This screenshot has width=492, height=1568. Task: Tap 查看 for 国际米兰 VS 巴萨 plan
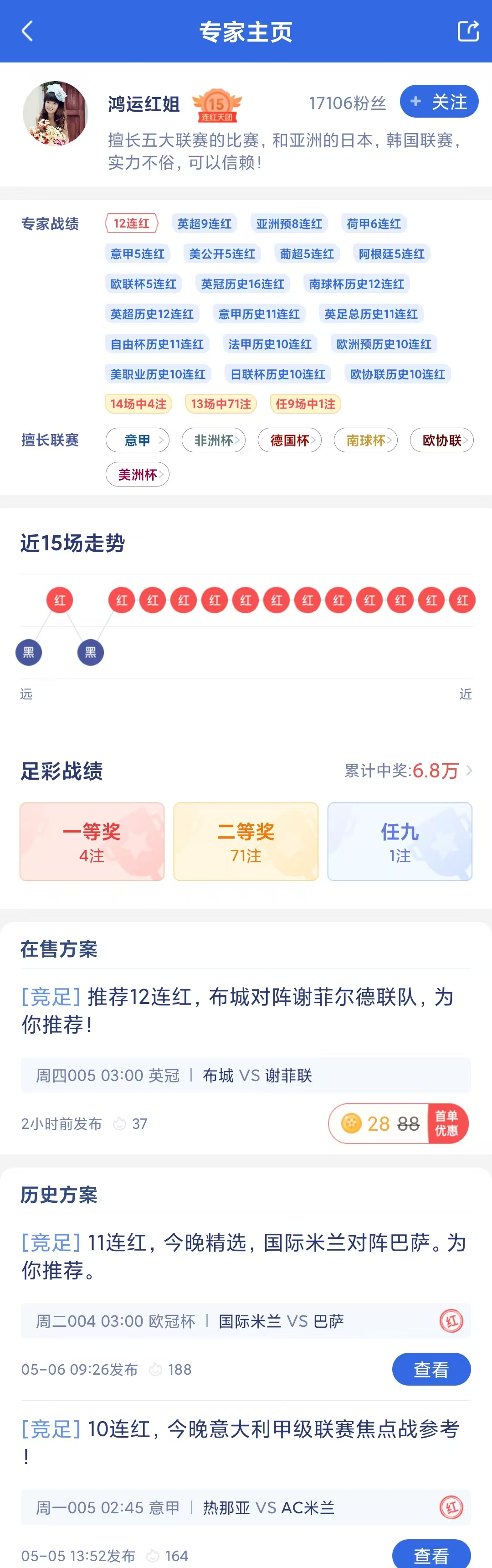click(x=431, y=1369)
